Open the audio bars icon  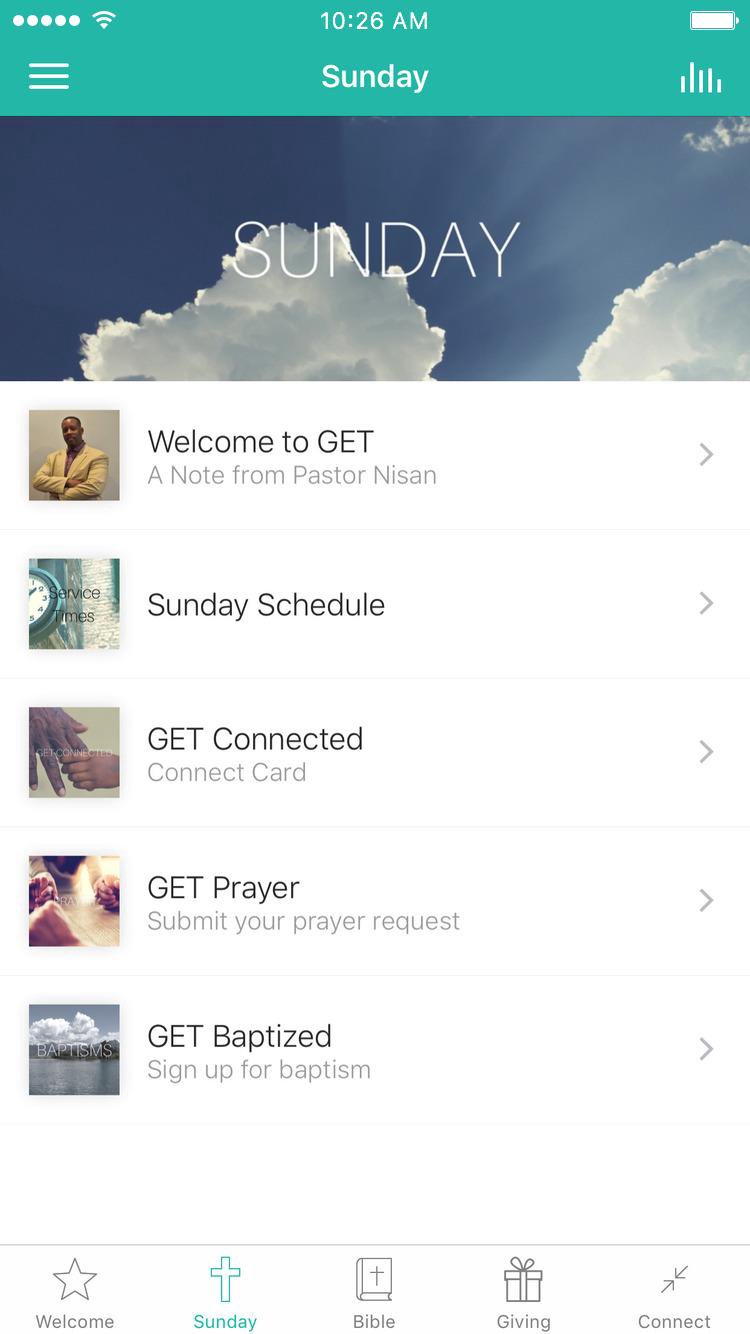coord(701,77)
